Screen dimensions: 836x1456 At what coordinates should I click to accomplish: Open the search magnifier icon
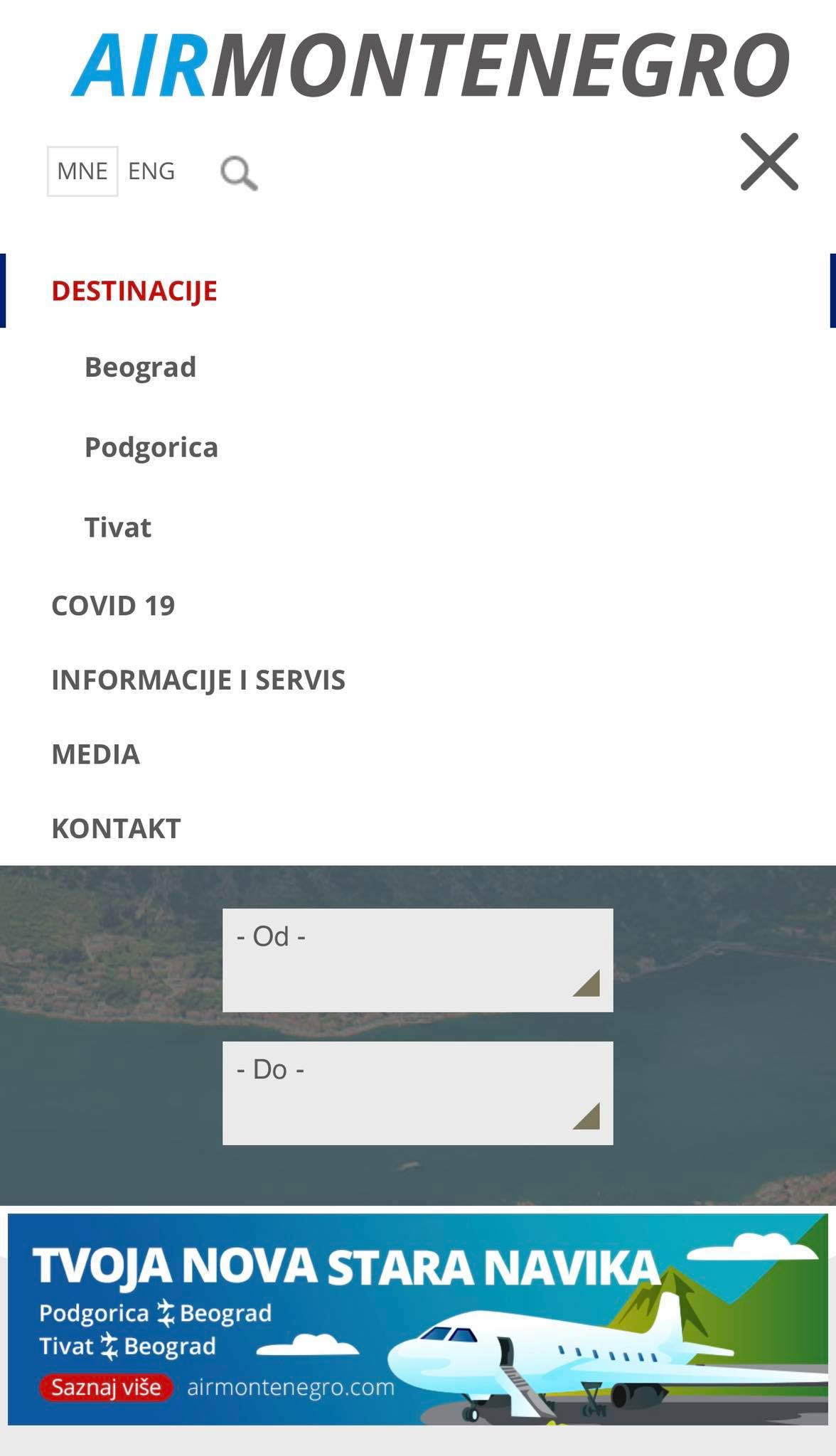tap(239, 173)
